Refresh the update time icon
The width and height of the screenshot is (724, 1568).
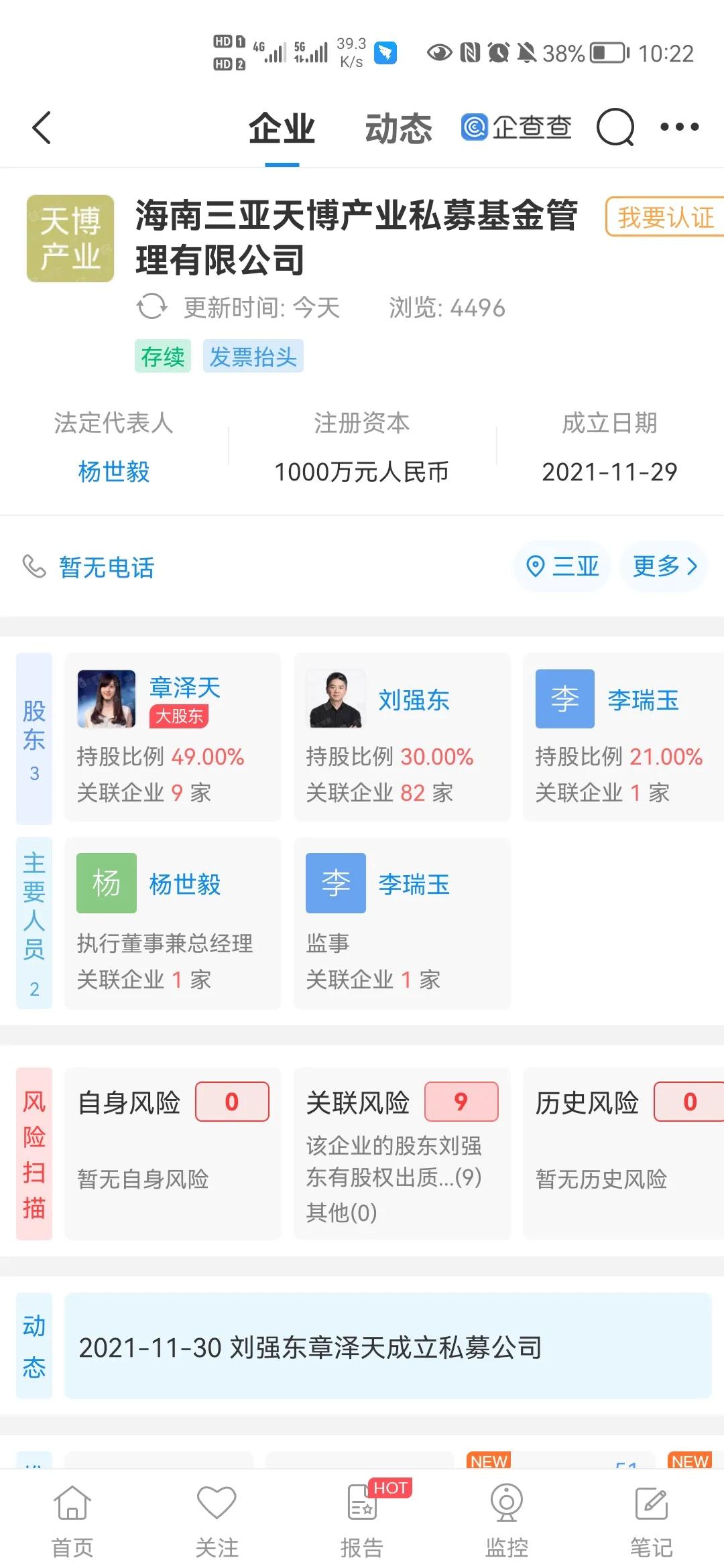point(152,308)
